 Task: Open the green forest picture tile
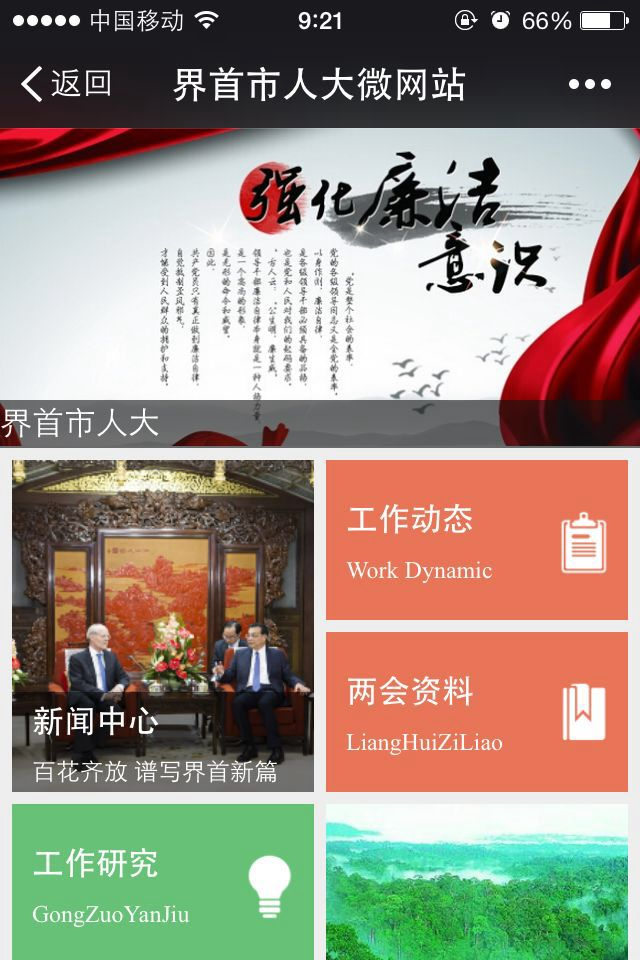click(x=477, y=882)
